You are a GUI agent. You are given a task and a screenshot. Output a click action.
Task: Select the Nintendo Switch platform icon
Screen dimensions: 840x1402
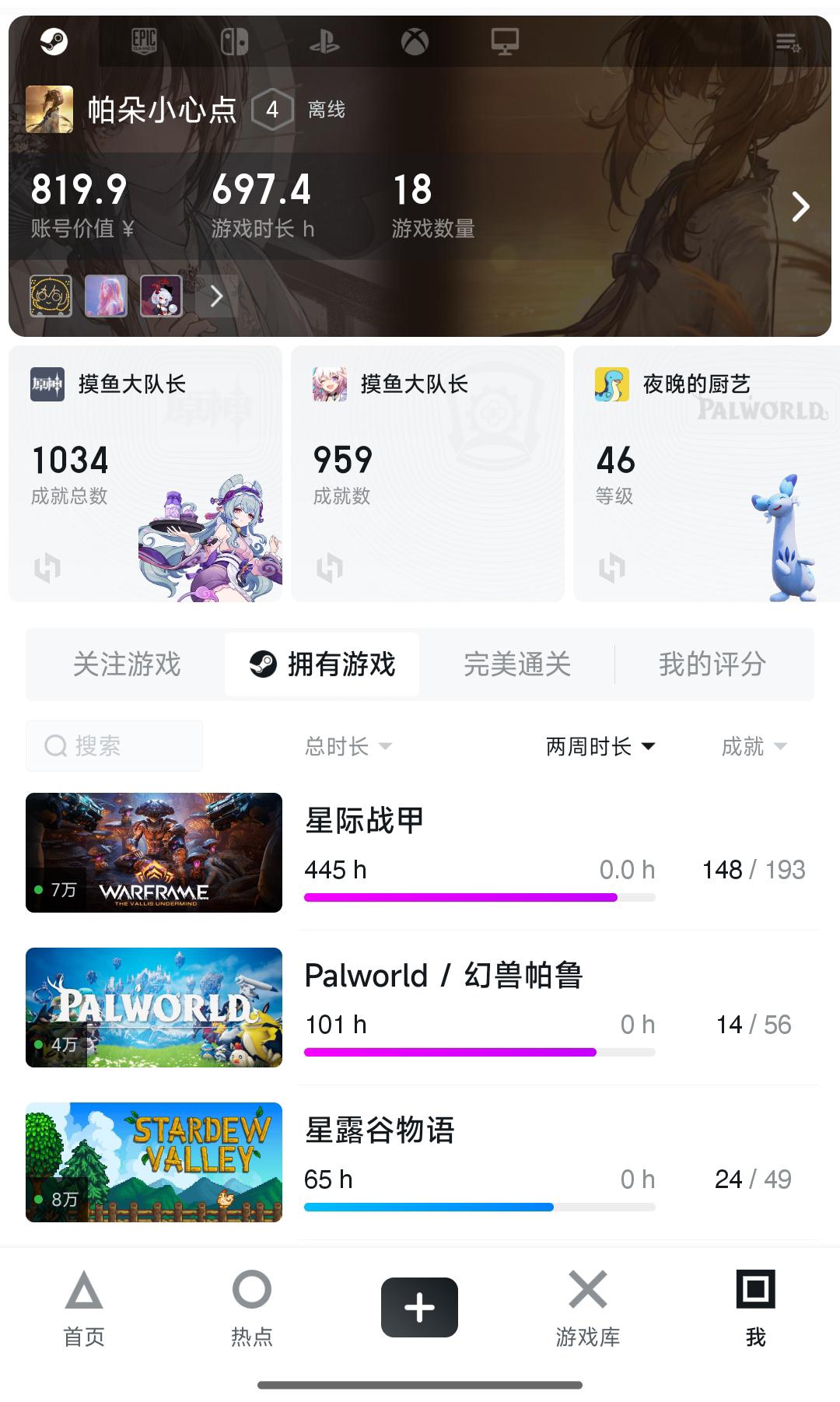(234, 41)
